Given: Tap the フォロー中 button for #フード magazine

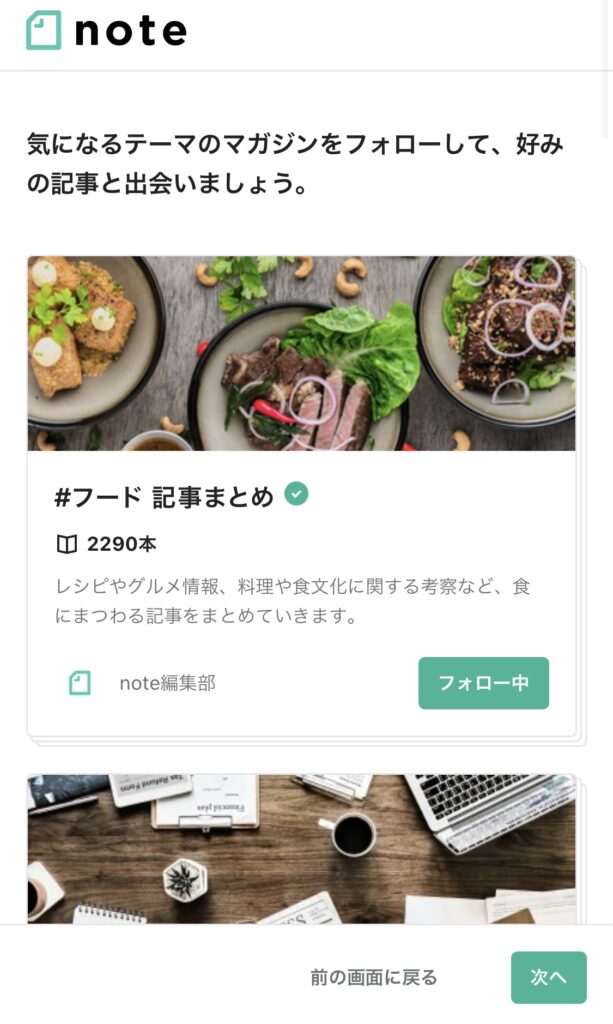Looking at the screenshot, I should pyautogui.click(x=483, y=683).
